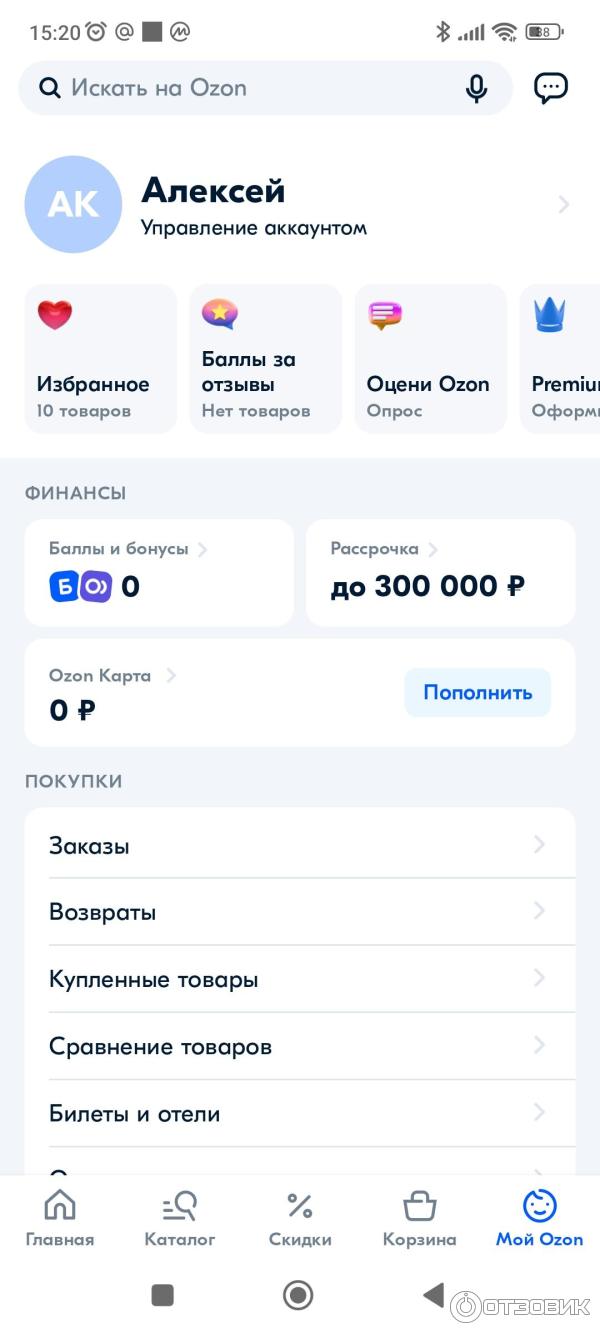The image size is (600, 1333).
Task: Open the Premium card
Action: coord(562,360)
